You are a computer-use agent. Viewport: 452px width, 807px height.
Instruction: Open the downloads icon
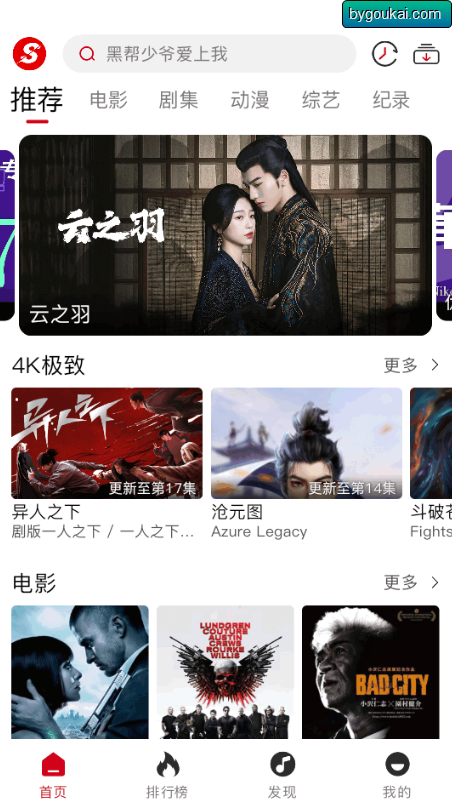[426, 54]
